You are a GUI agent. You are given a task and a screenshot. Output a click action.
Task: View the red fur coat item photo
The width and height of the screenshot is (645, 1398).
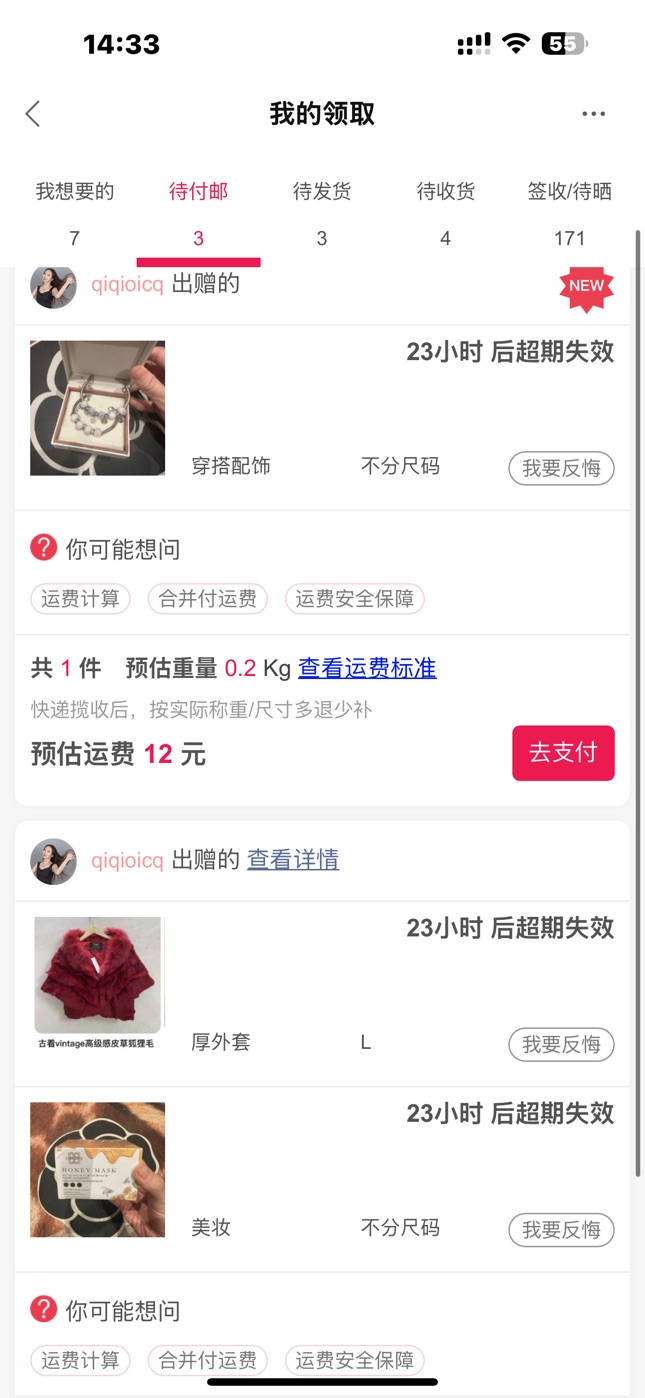pos(97,975)
